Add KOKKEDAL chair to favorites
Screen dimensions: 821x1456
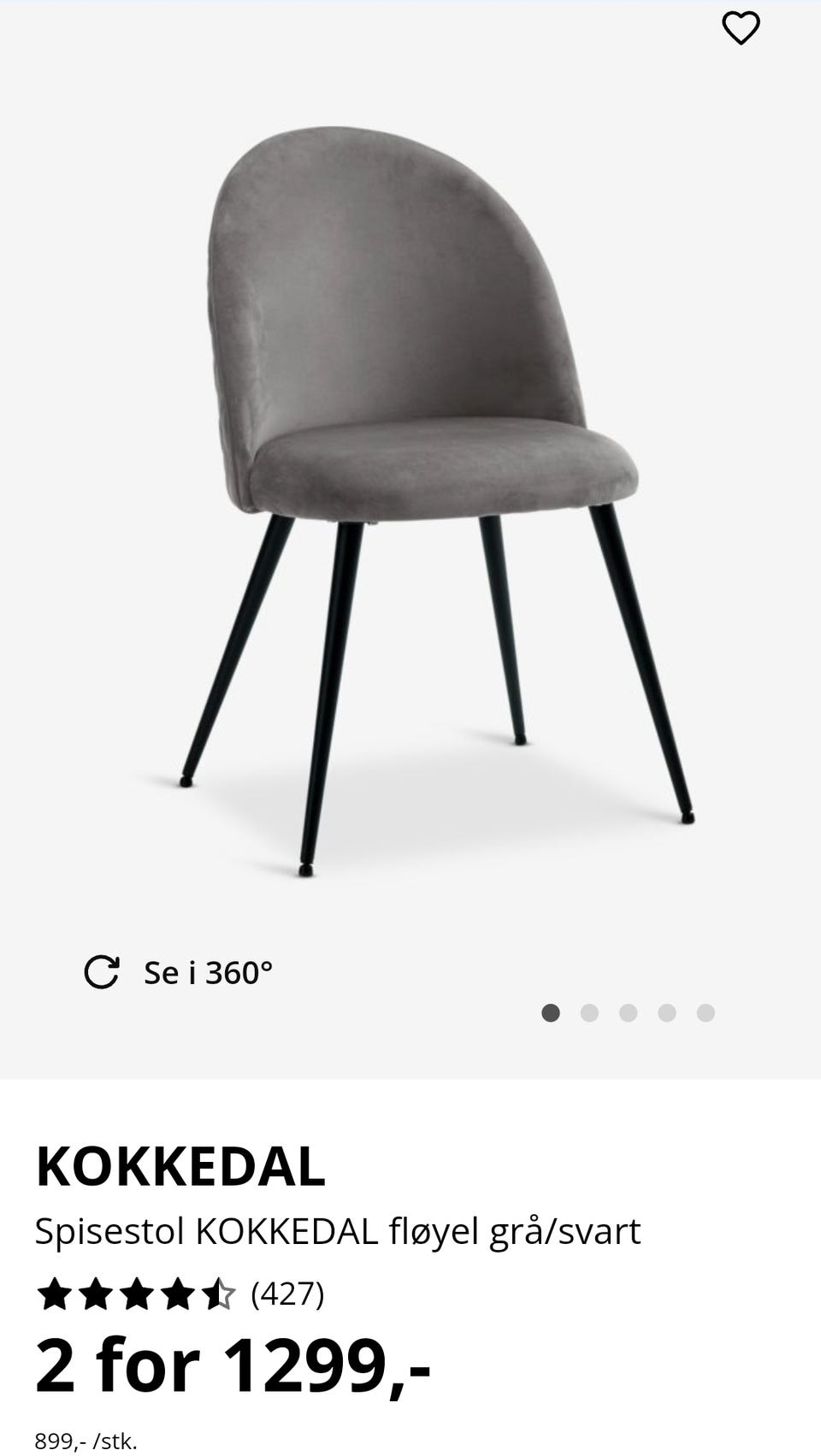point(741,29)
